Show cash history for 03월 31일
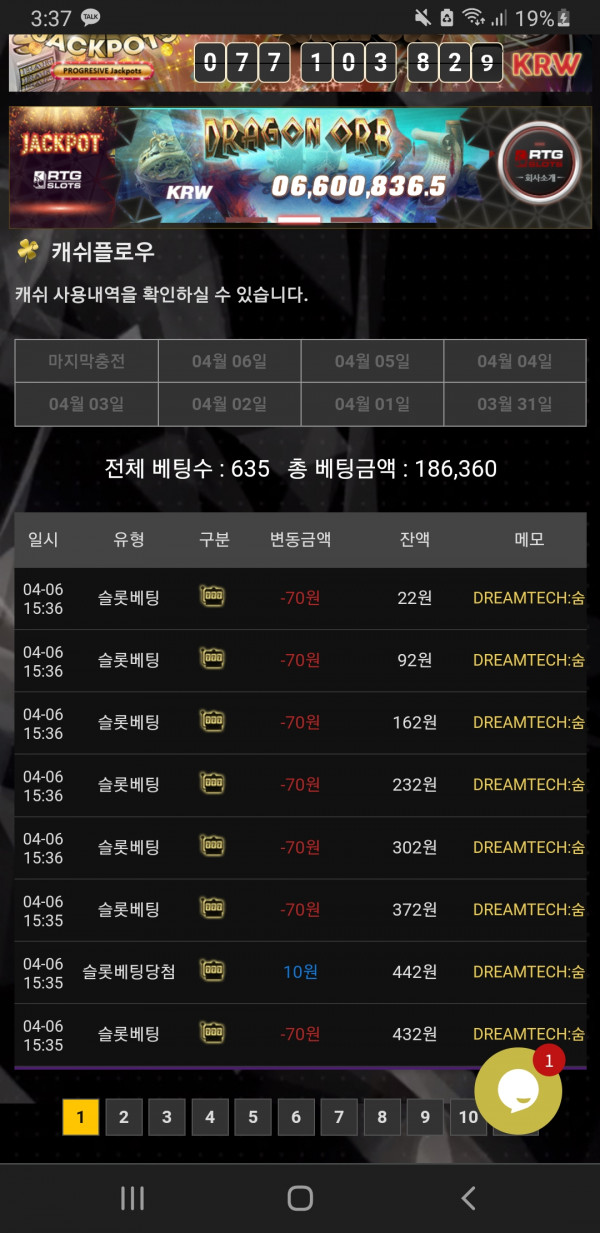The height and width of the screenshot is (1233, 600). click(514, 404)
